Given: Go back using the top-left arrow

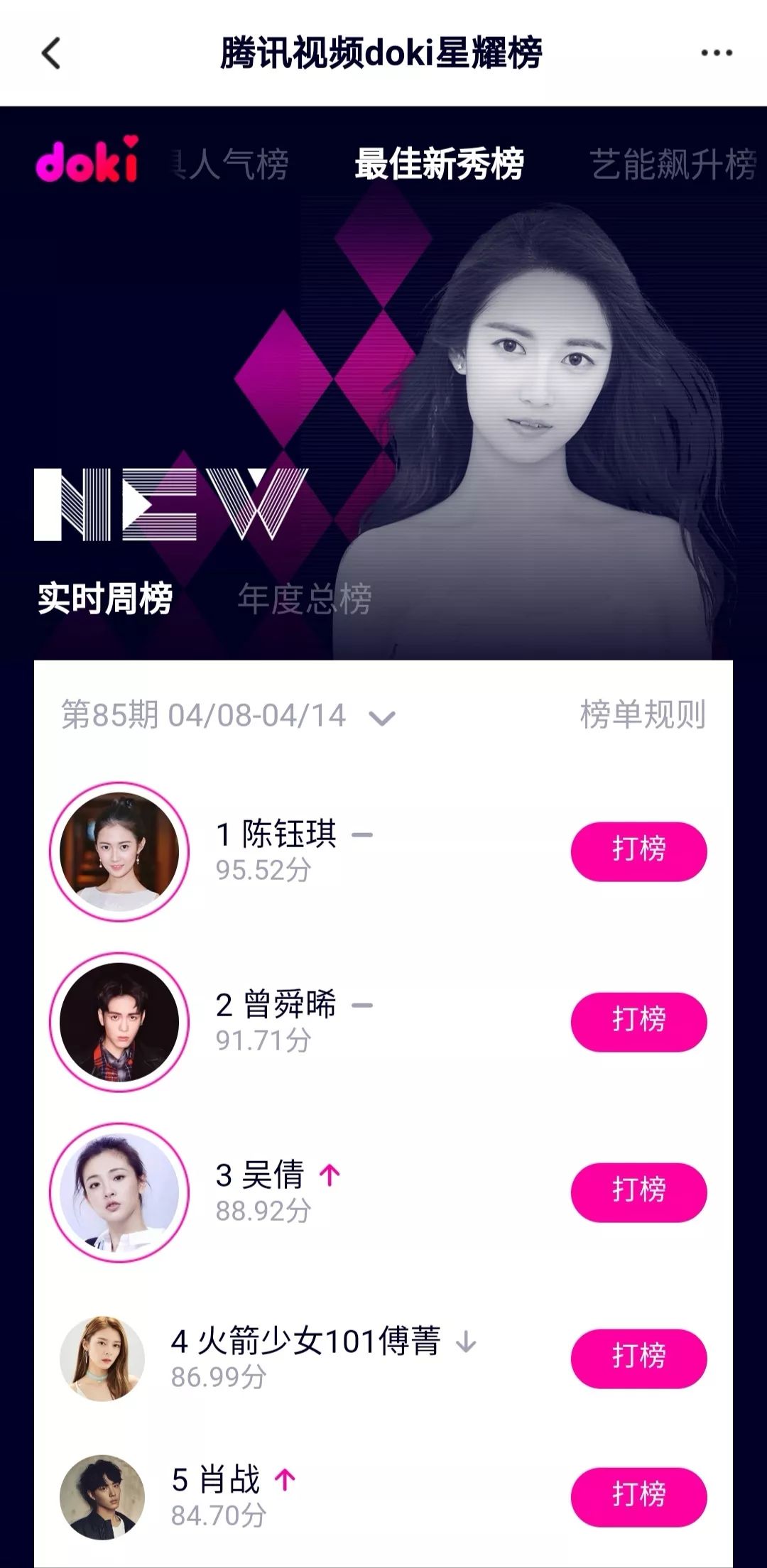Looking at the screenshot, I should tap(51, 53).
